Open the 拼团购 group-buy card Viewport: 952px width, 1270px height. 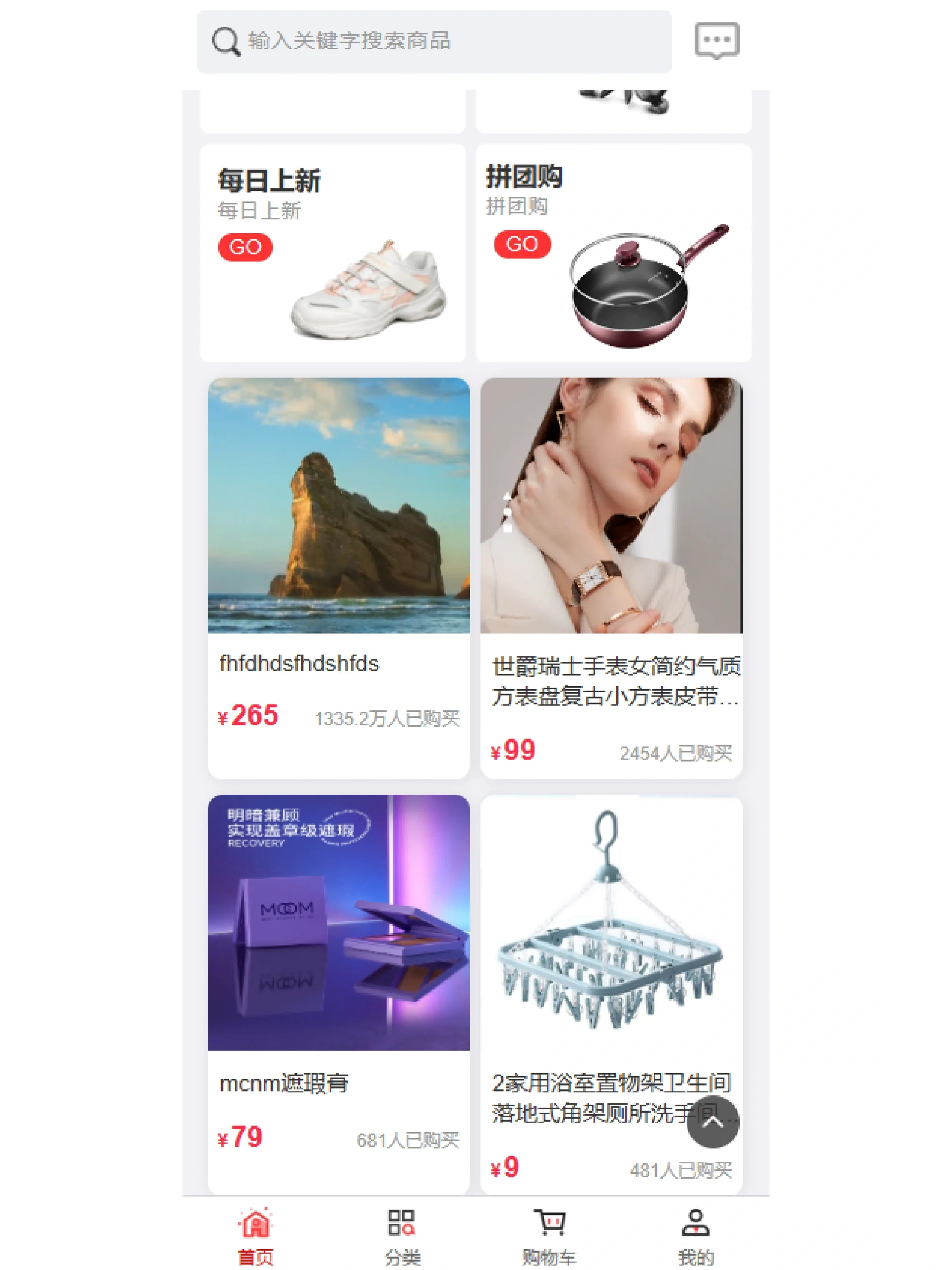613,253
